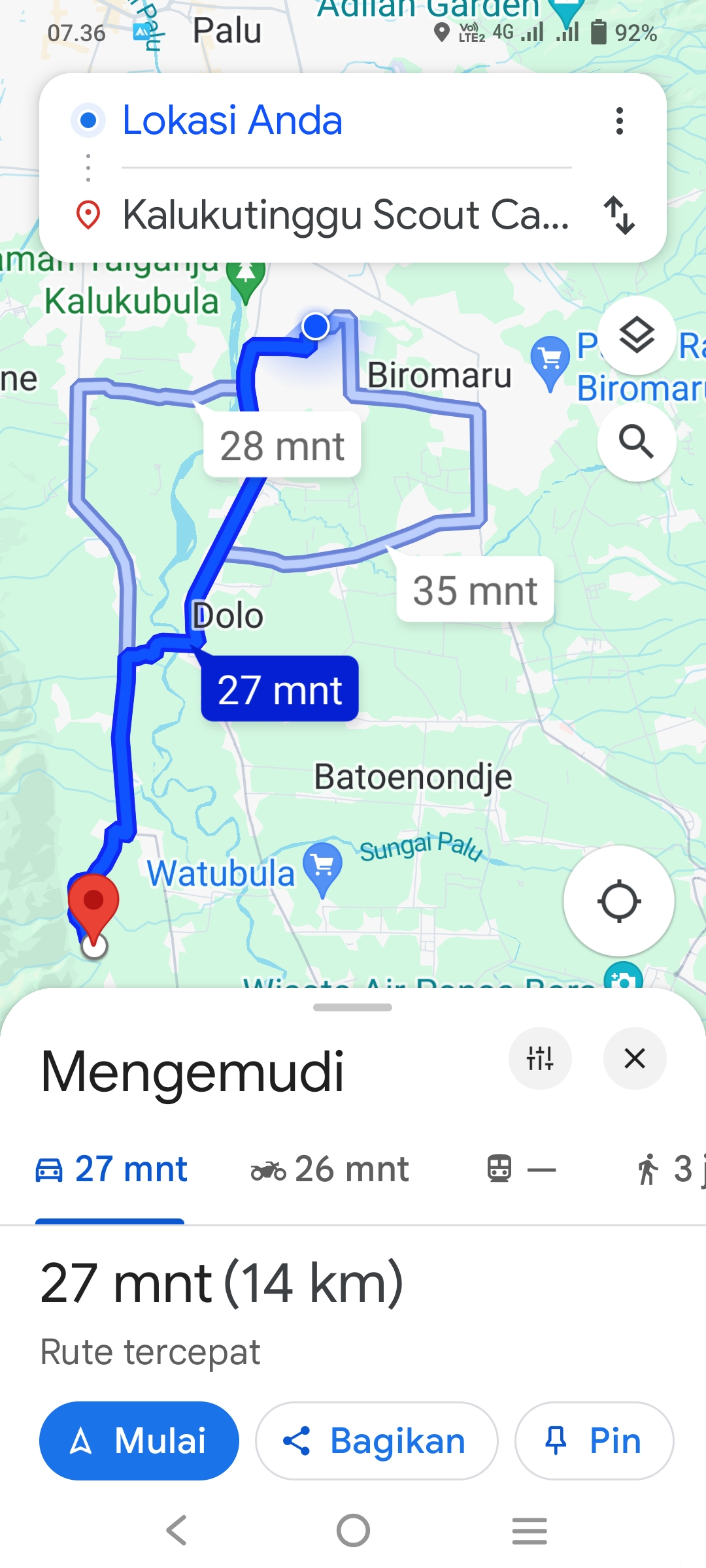
Task: Open route options filter
Action: click(x=540, y=1058)
